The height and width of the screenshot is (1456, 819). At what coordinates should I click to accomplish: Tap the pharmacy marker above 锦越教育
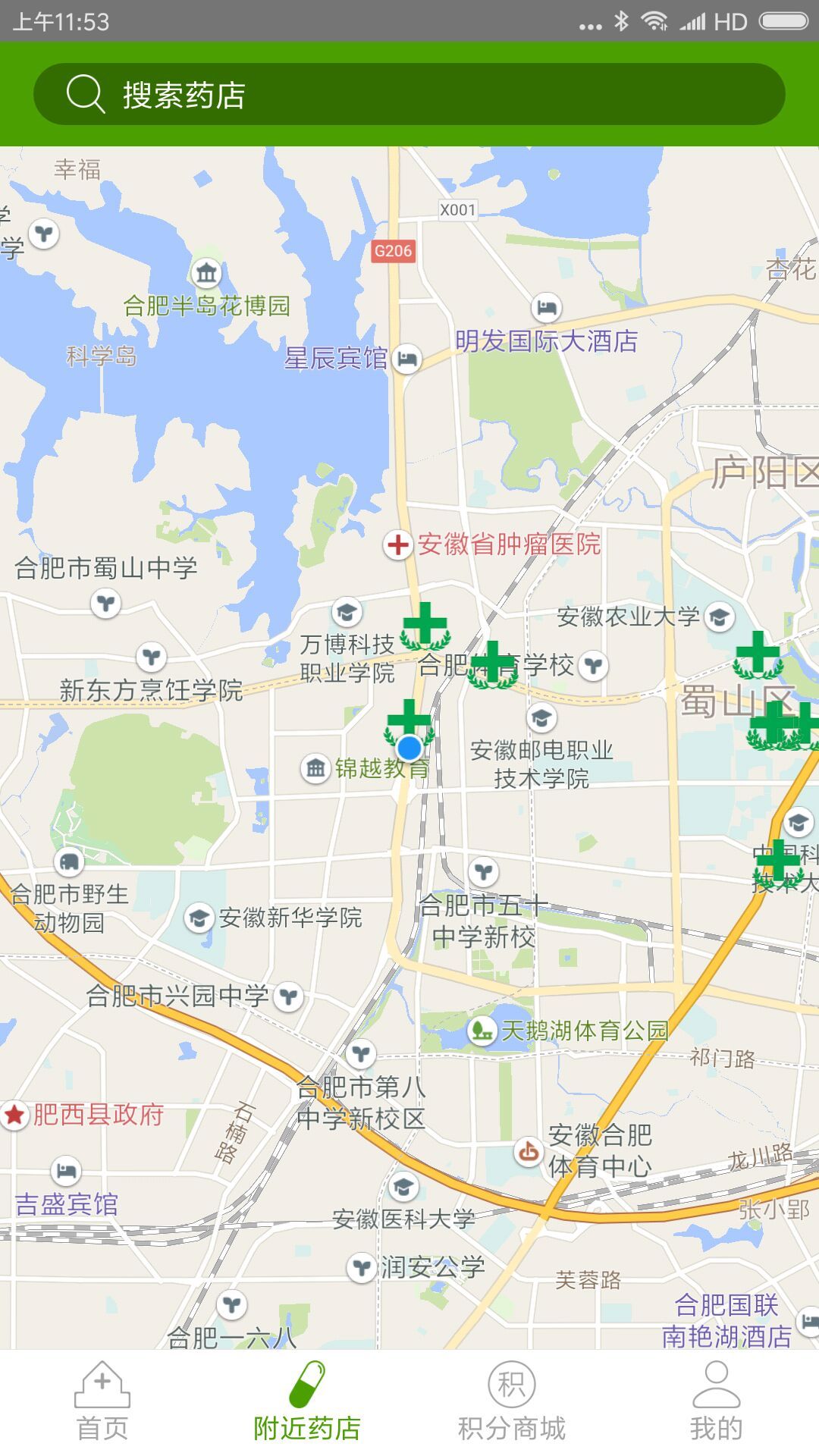tap(409, 719)
